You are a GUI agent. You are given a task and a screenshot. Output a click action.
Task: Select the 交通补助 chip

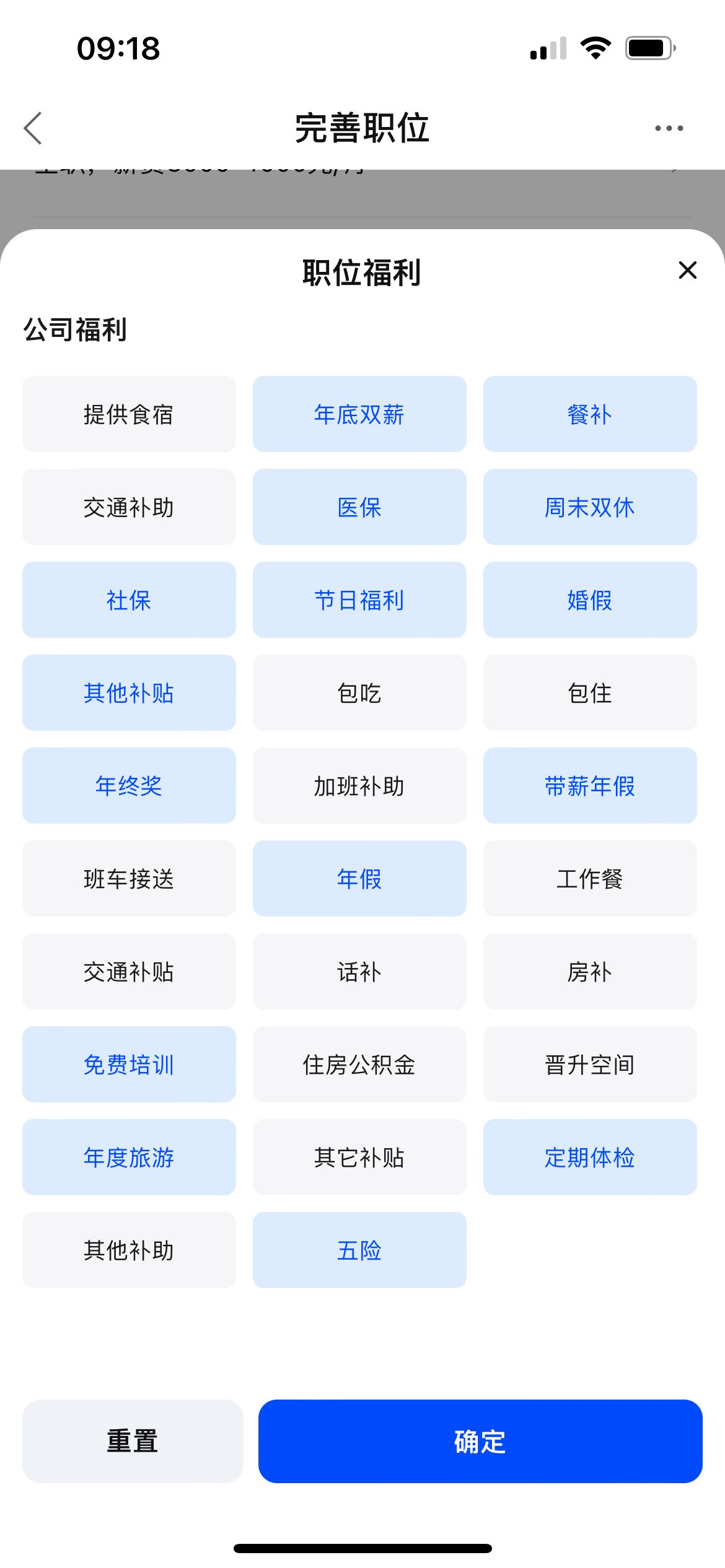click(129, 507)
